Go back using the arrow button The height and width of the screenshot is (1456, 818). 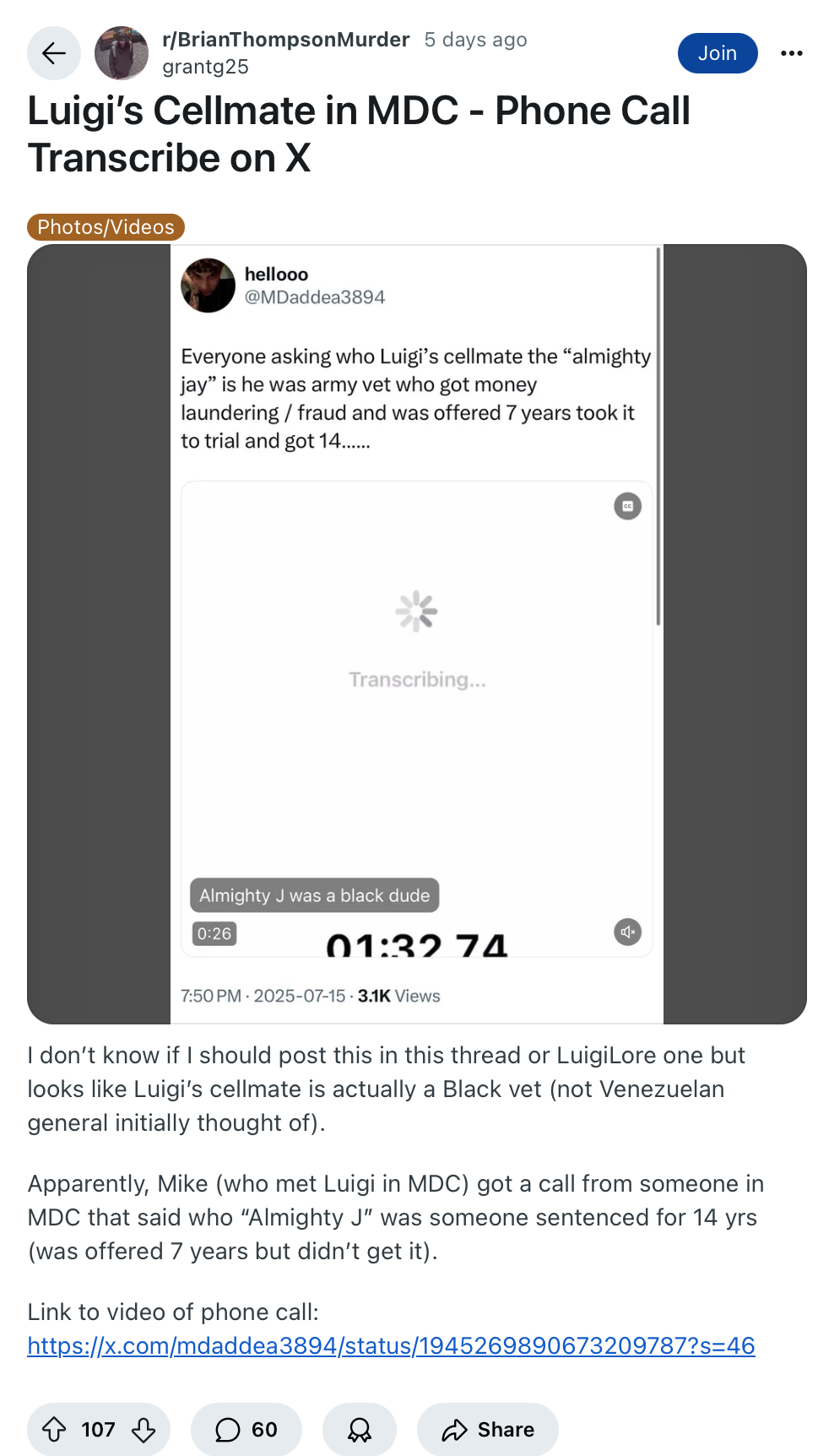click(x=54, y=53)
